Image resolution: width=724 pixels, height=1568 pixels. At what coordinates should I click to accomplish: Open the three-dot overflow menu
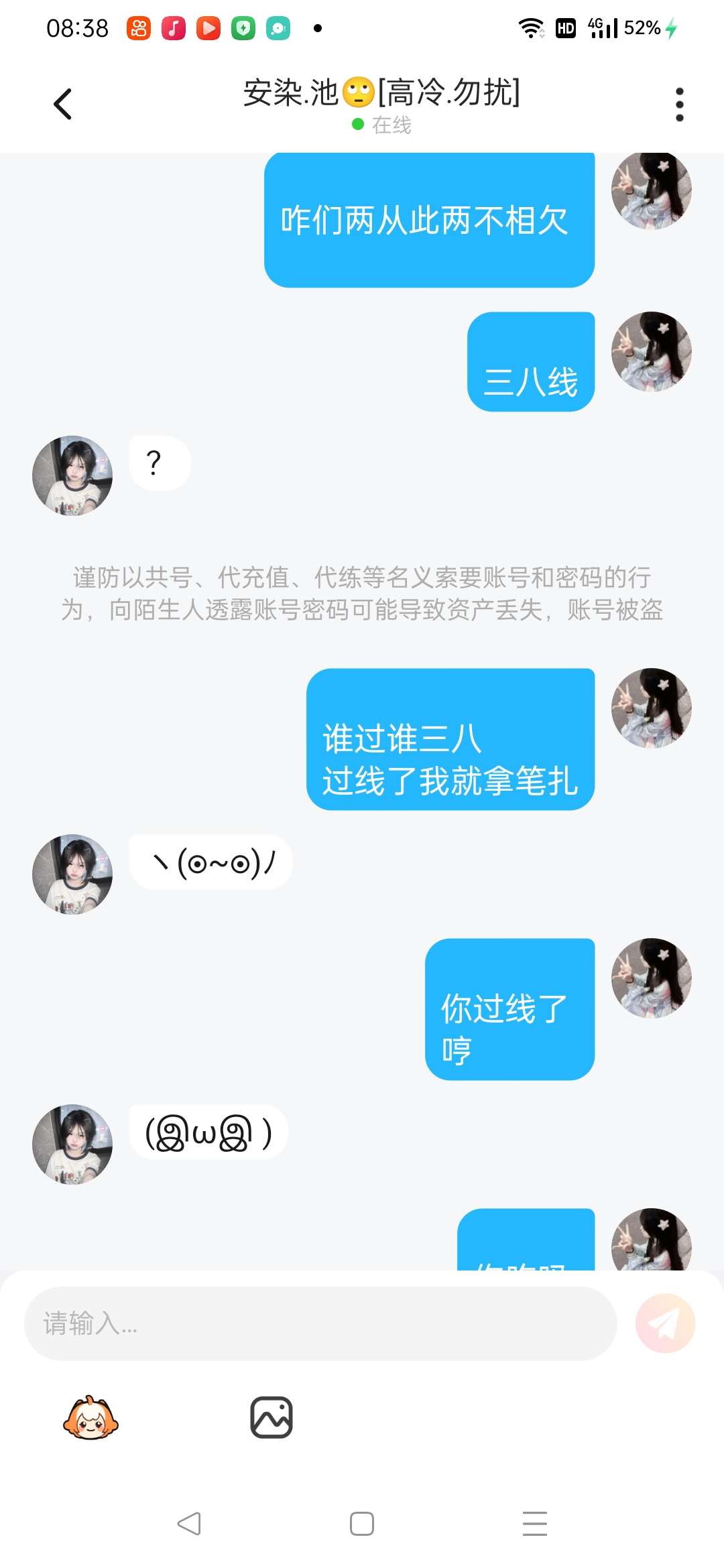click(679, 105)
